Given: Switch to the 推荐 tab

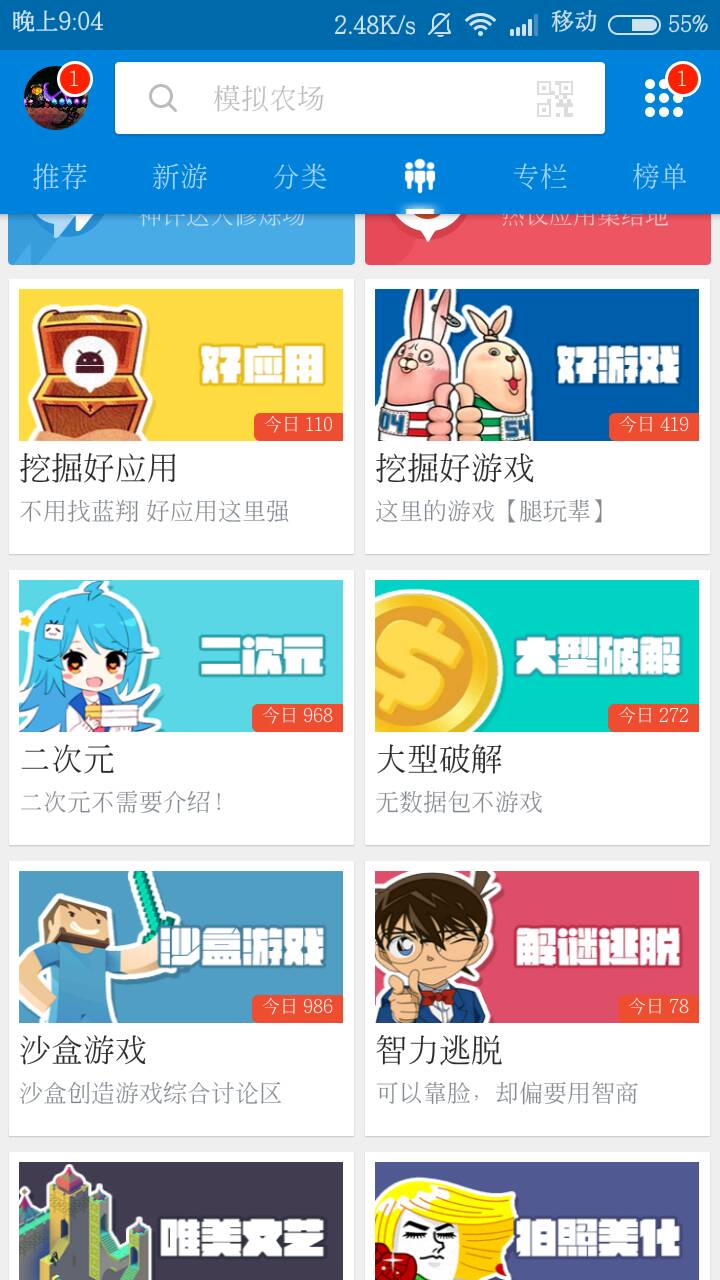Looking at the screenshot, I should click(60, 177).
